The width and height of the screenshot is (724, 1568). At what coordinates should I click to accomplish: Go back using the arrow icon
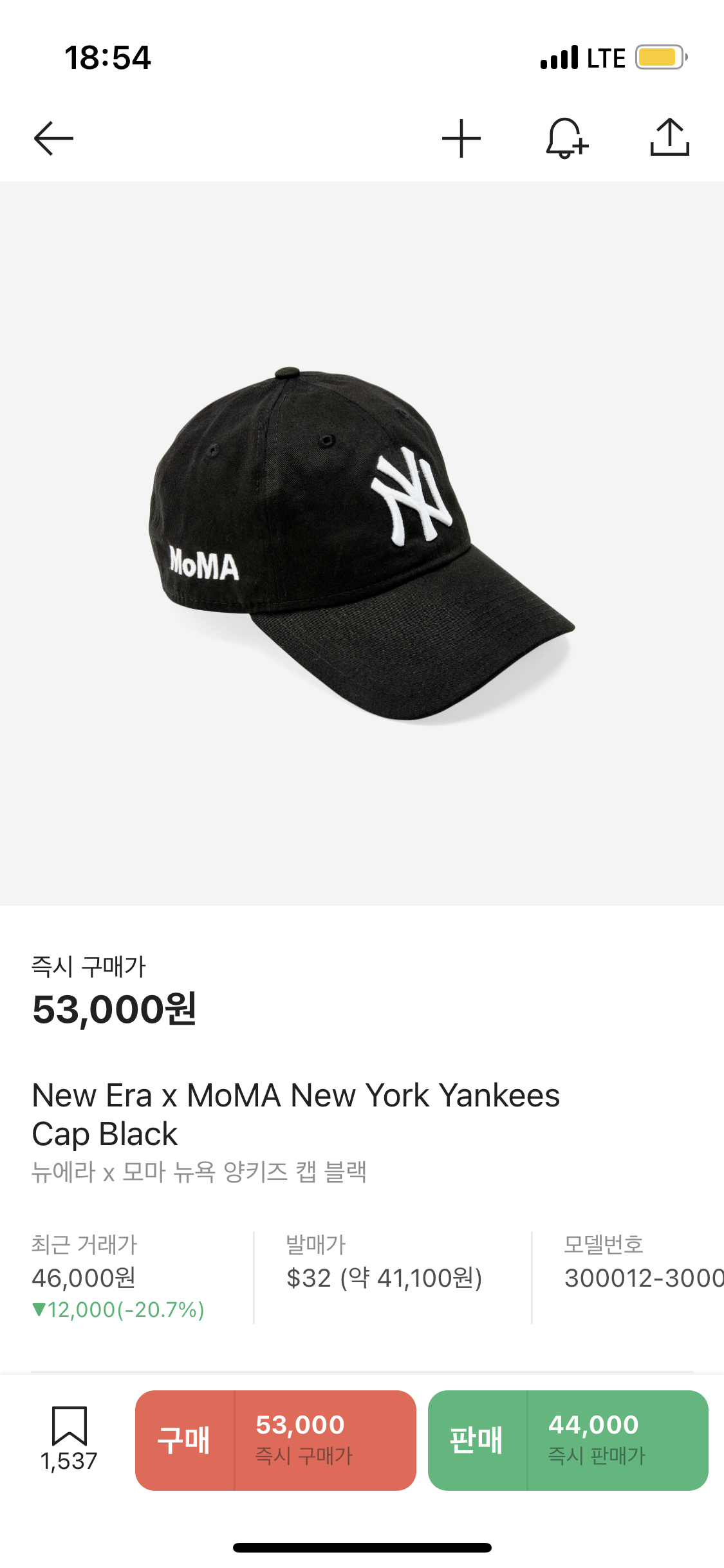[x=53, y=138]
